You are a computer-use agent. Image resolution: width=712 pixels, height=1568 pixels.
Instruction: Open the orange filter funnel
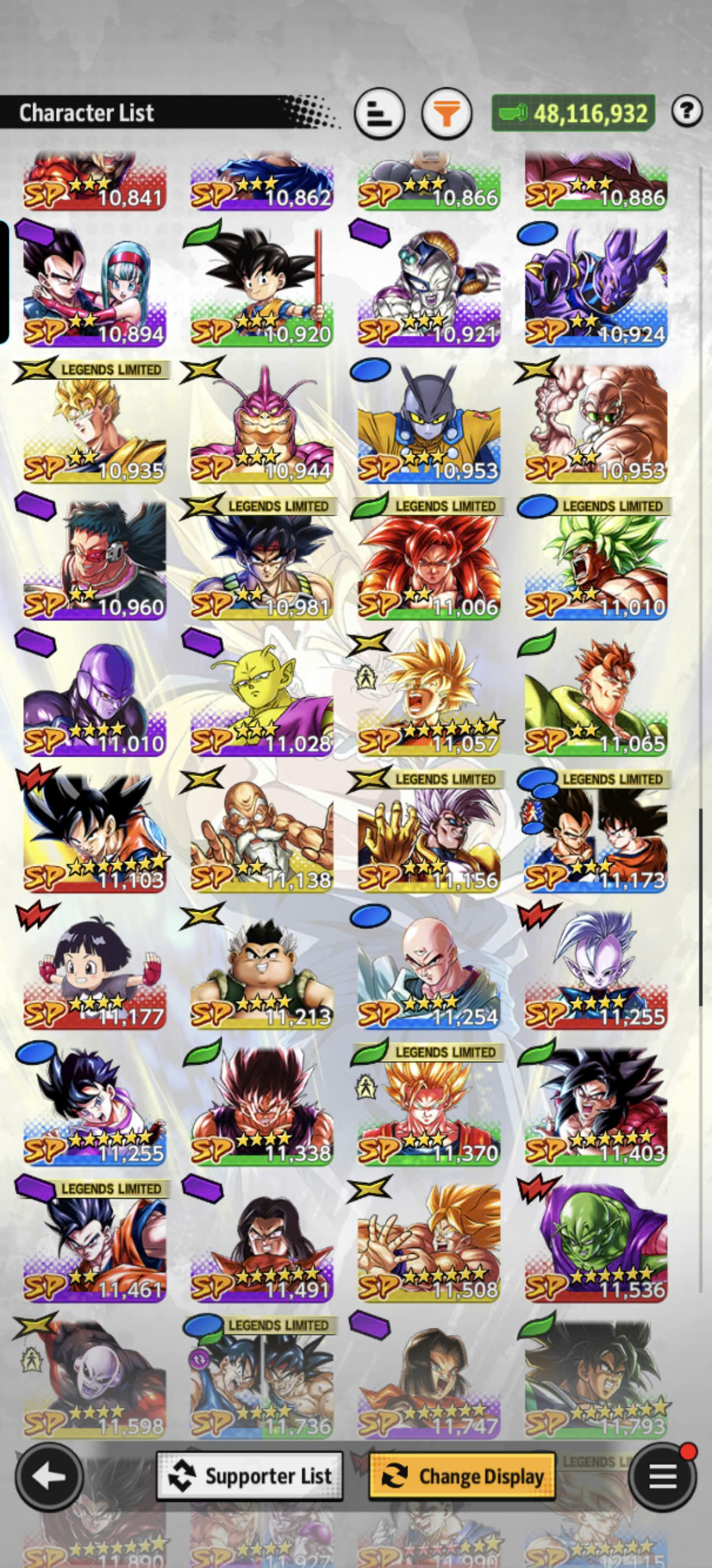click(x=447, y=113)
